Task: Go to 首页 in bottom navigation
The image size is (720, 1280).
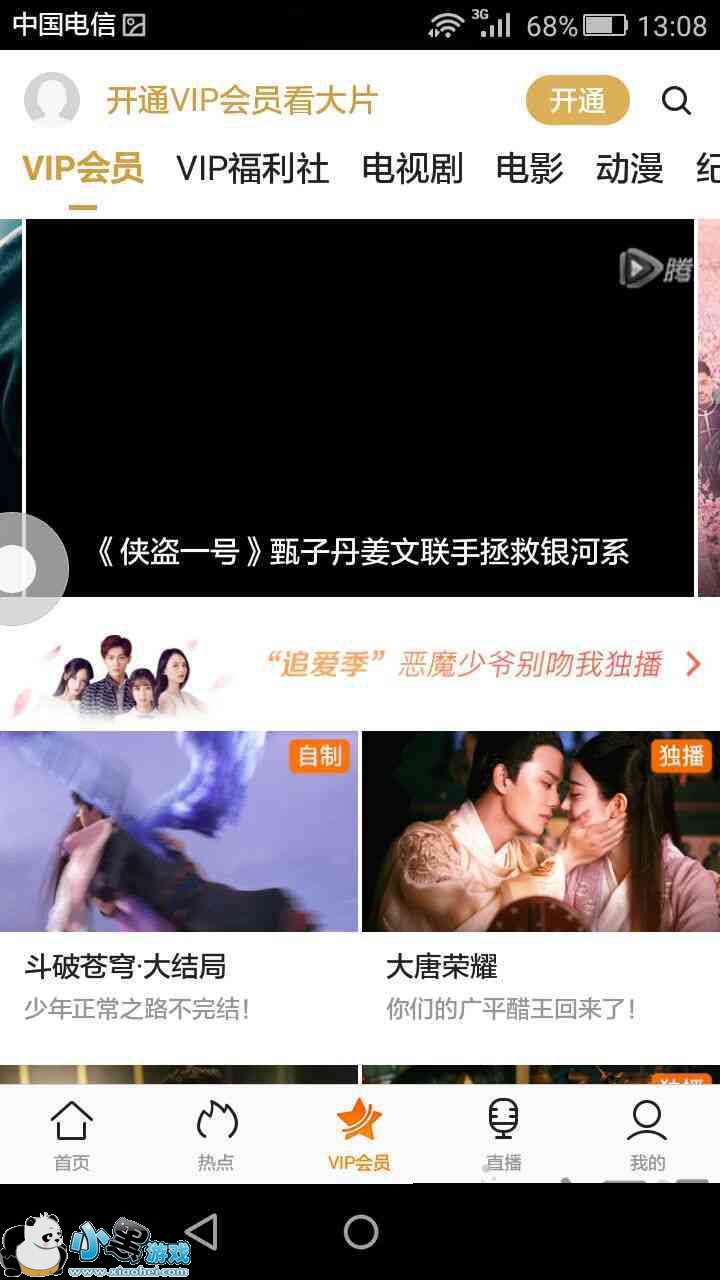Action: click(x=71, y=1135)
